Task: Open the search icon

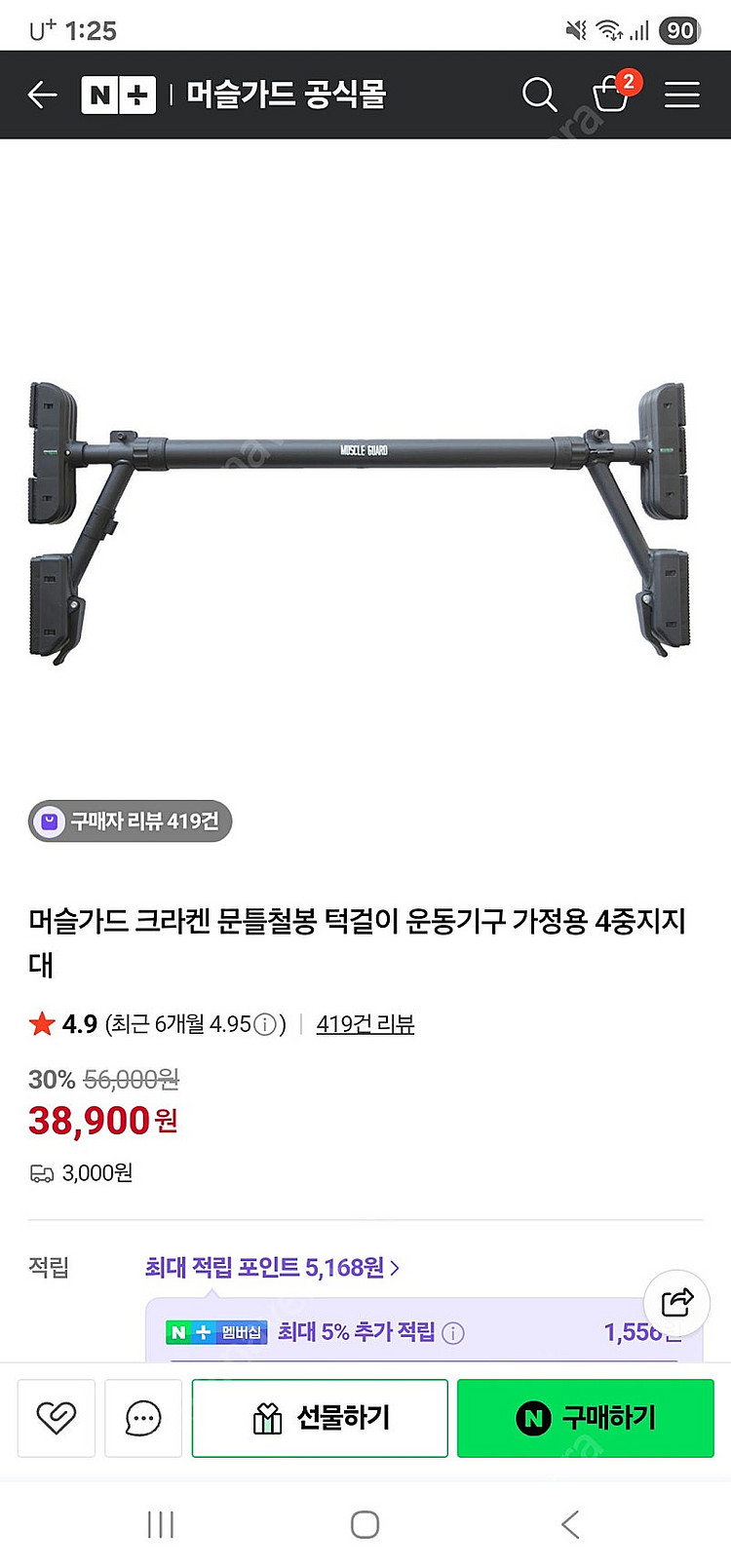Action: 539,95
